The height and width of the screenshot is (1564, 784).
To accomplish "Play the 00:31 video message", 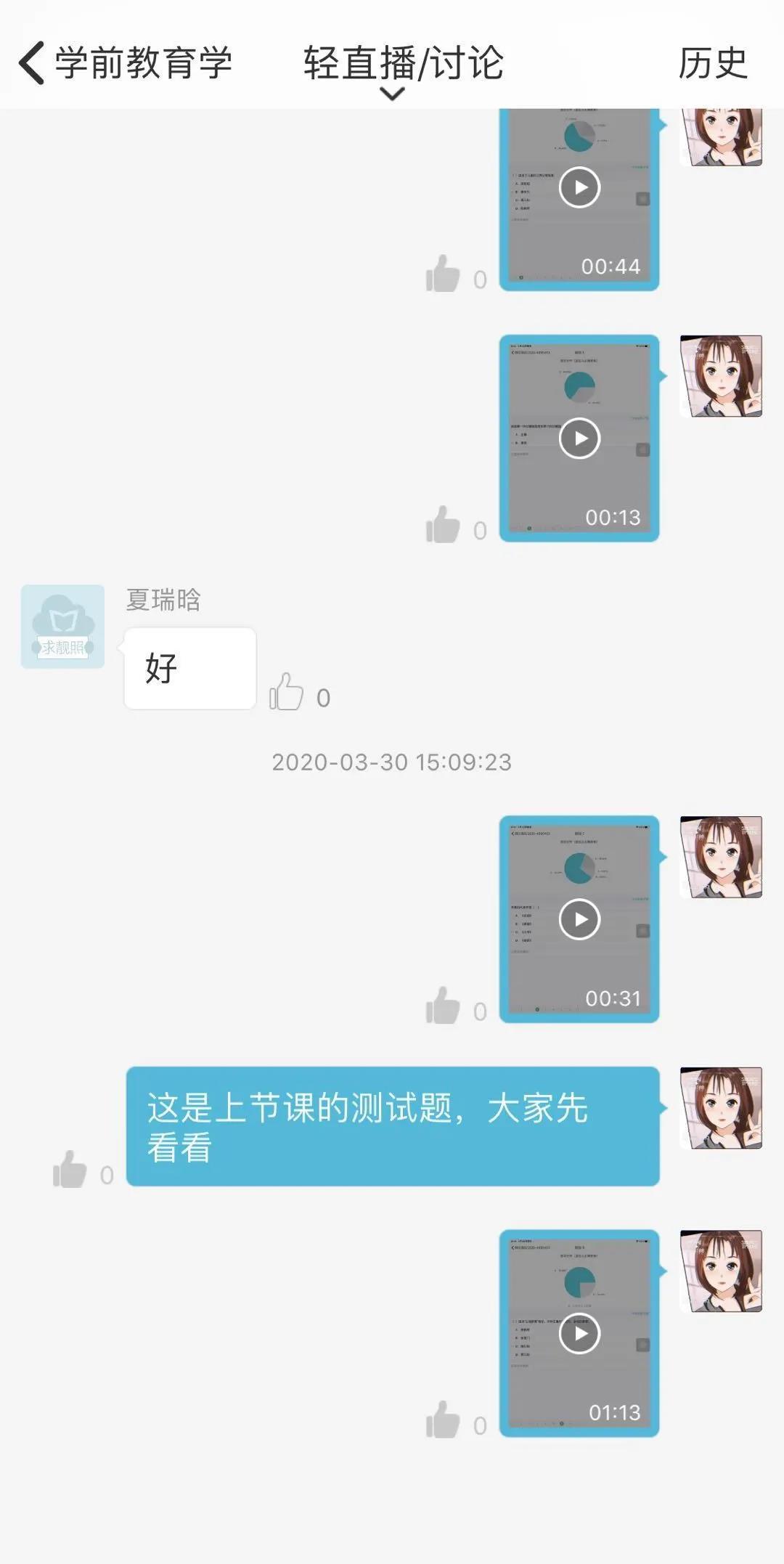I will (x=579, y=919).
